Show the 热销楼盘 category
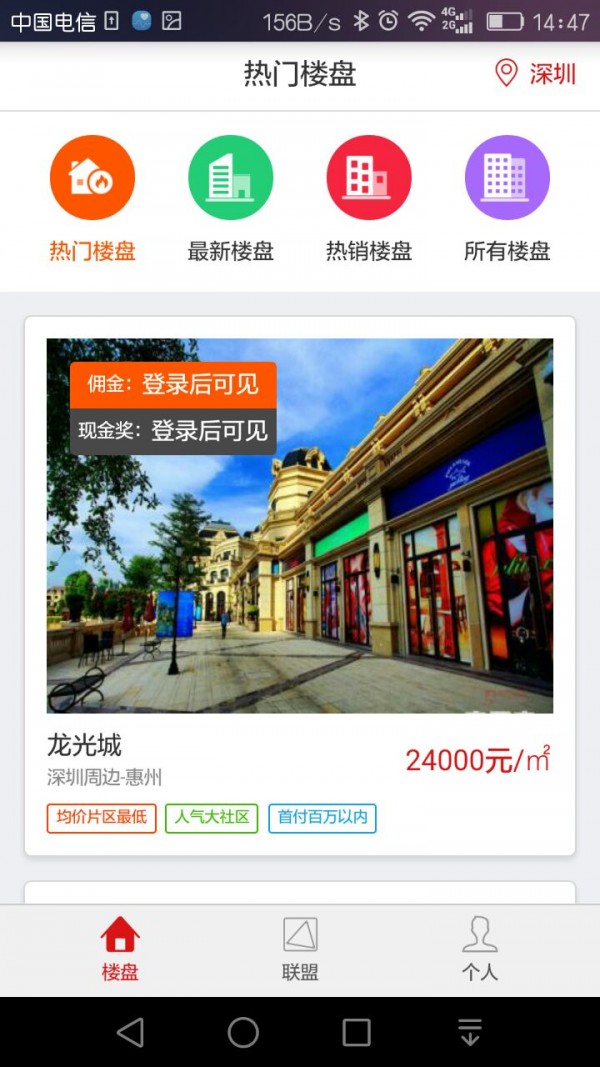The image size is (600, 1067). [368, 198]
